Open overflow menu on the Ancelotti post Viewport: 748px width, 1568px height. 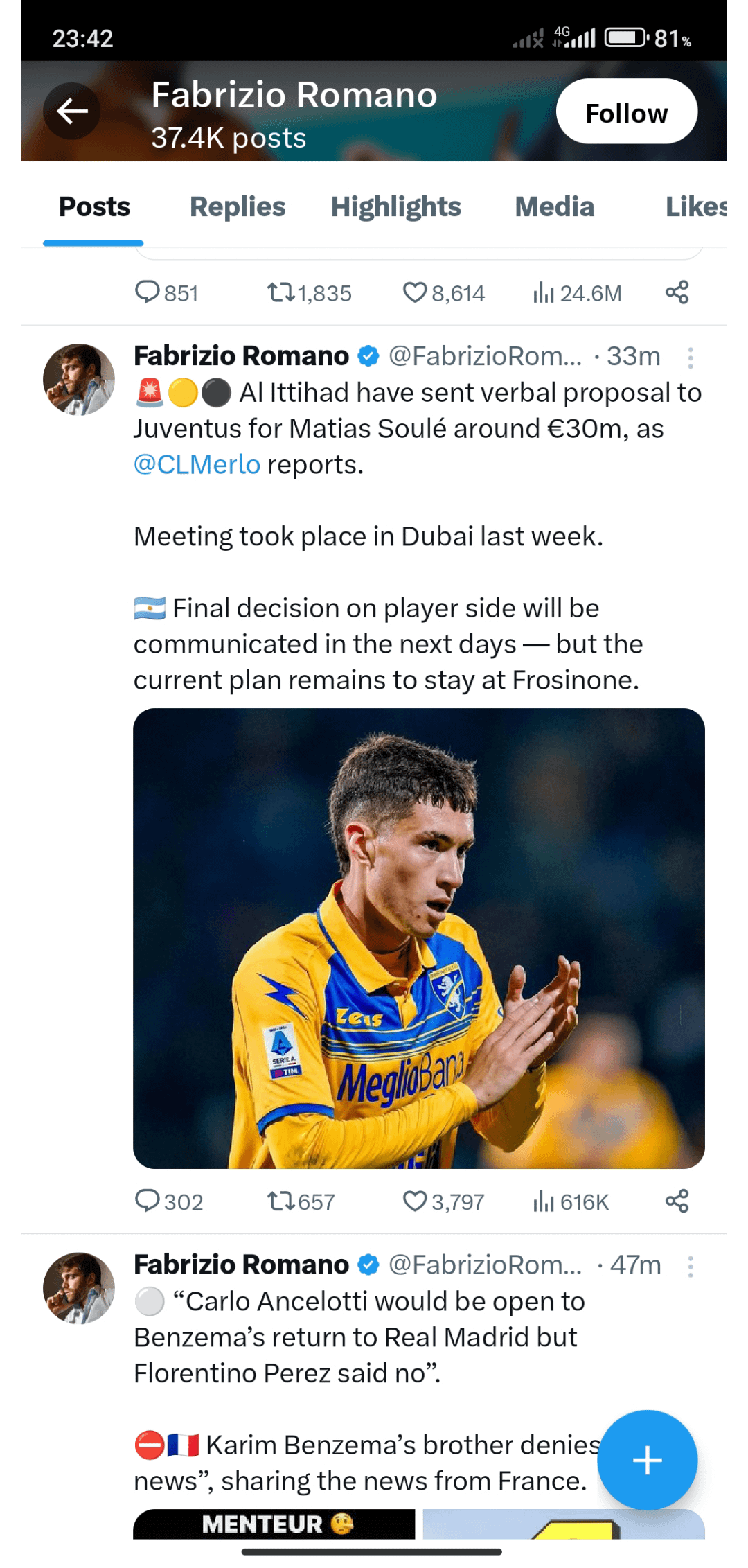[x=691, y=1267]
